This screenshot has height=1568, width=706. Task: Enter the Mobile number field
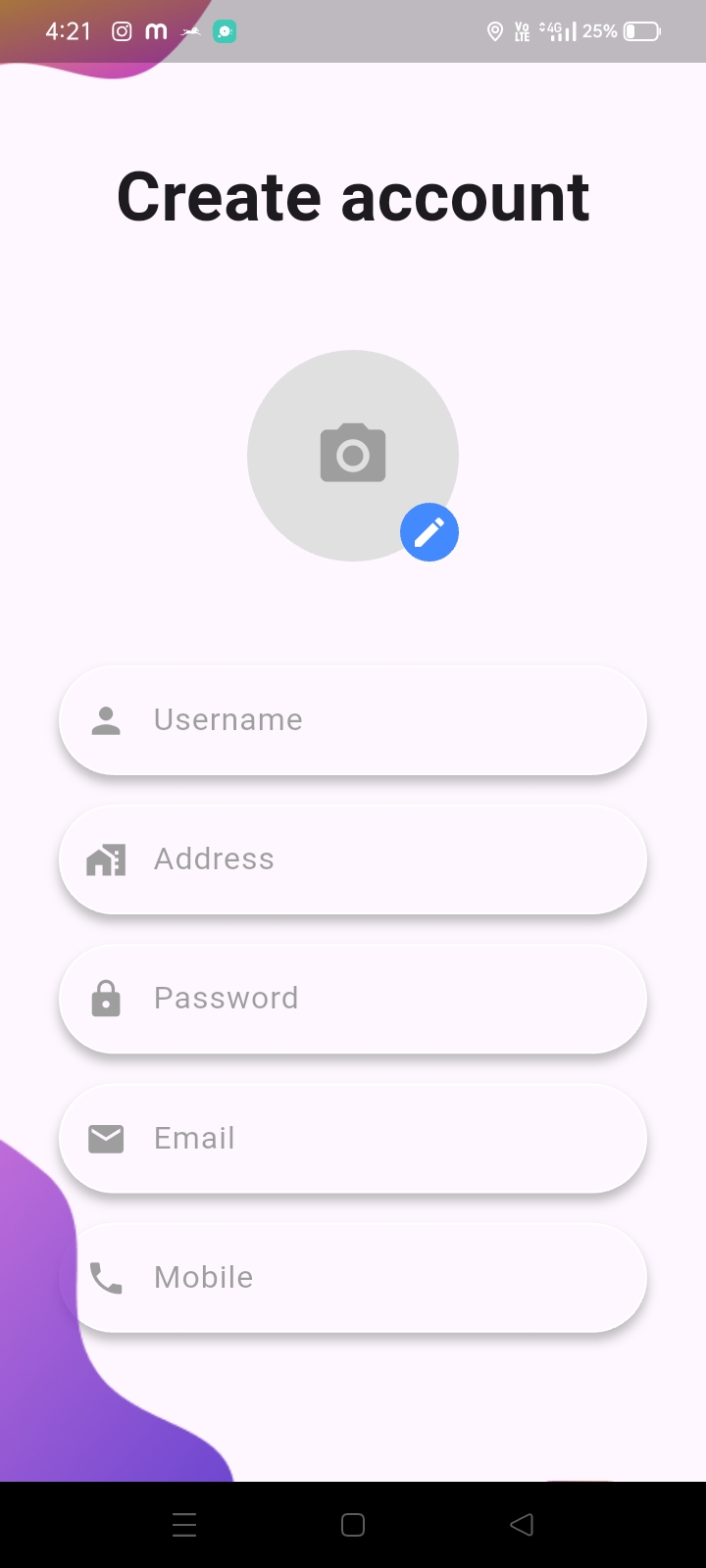[x=353, y=1277]
